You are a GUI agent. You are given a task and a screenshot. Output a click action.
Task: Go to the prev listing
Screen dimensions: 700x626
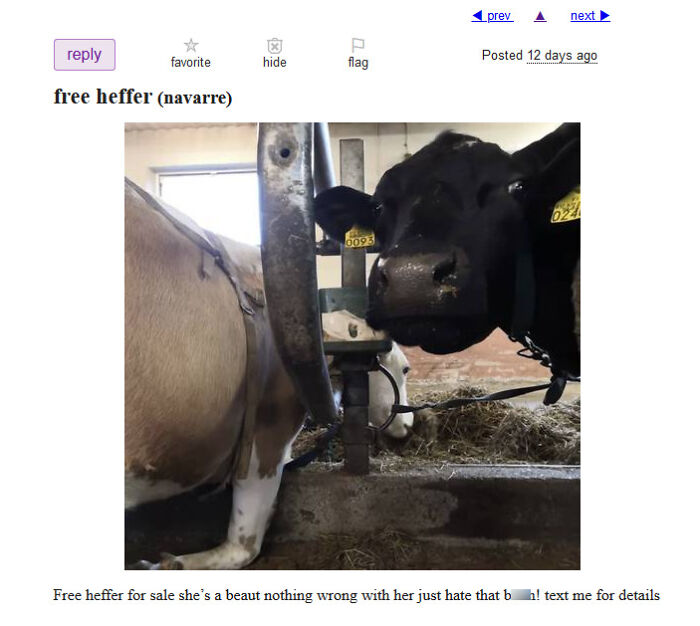click(492, 16)
